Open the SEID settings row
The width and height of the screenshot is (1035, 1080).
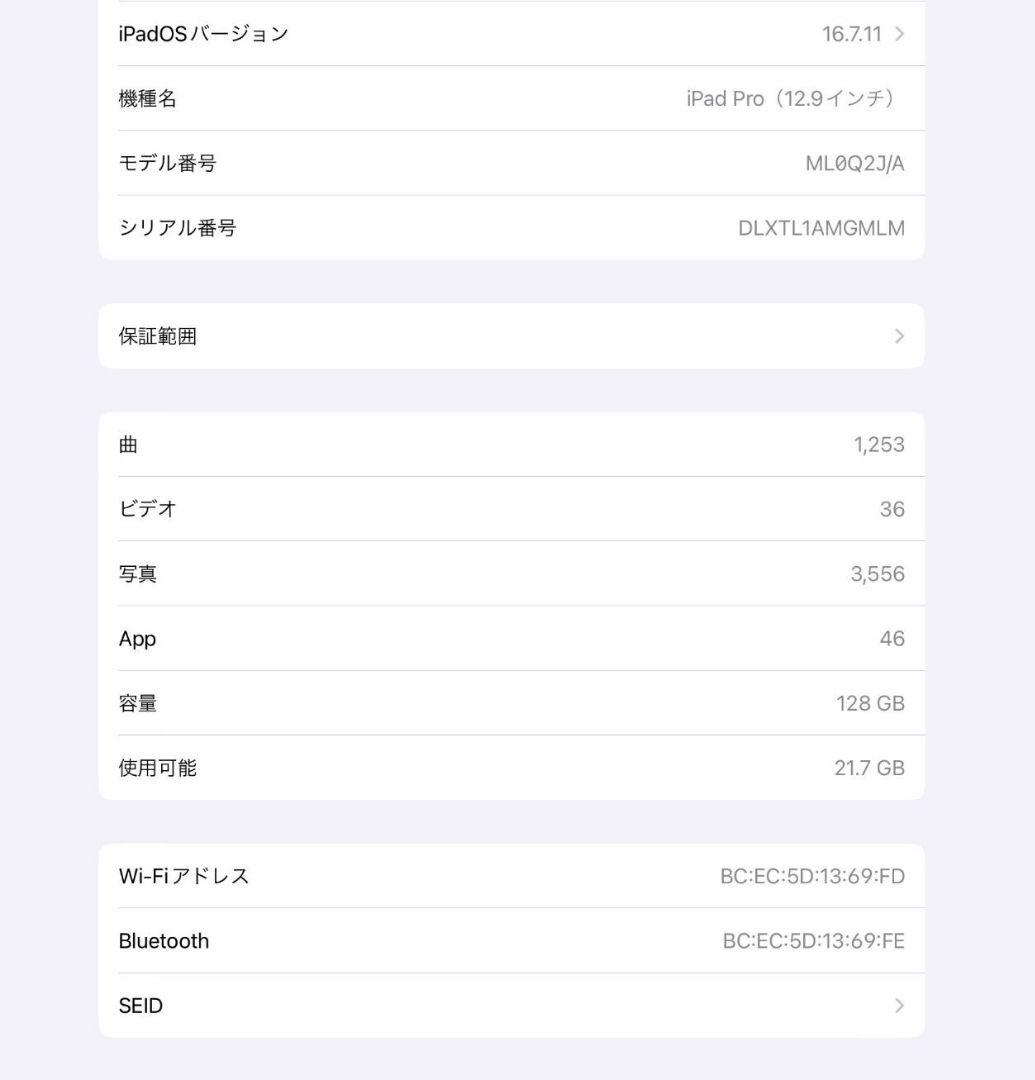coord(512,1005)
